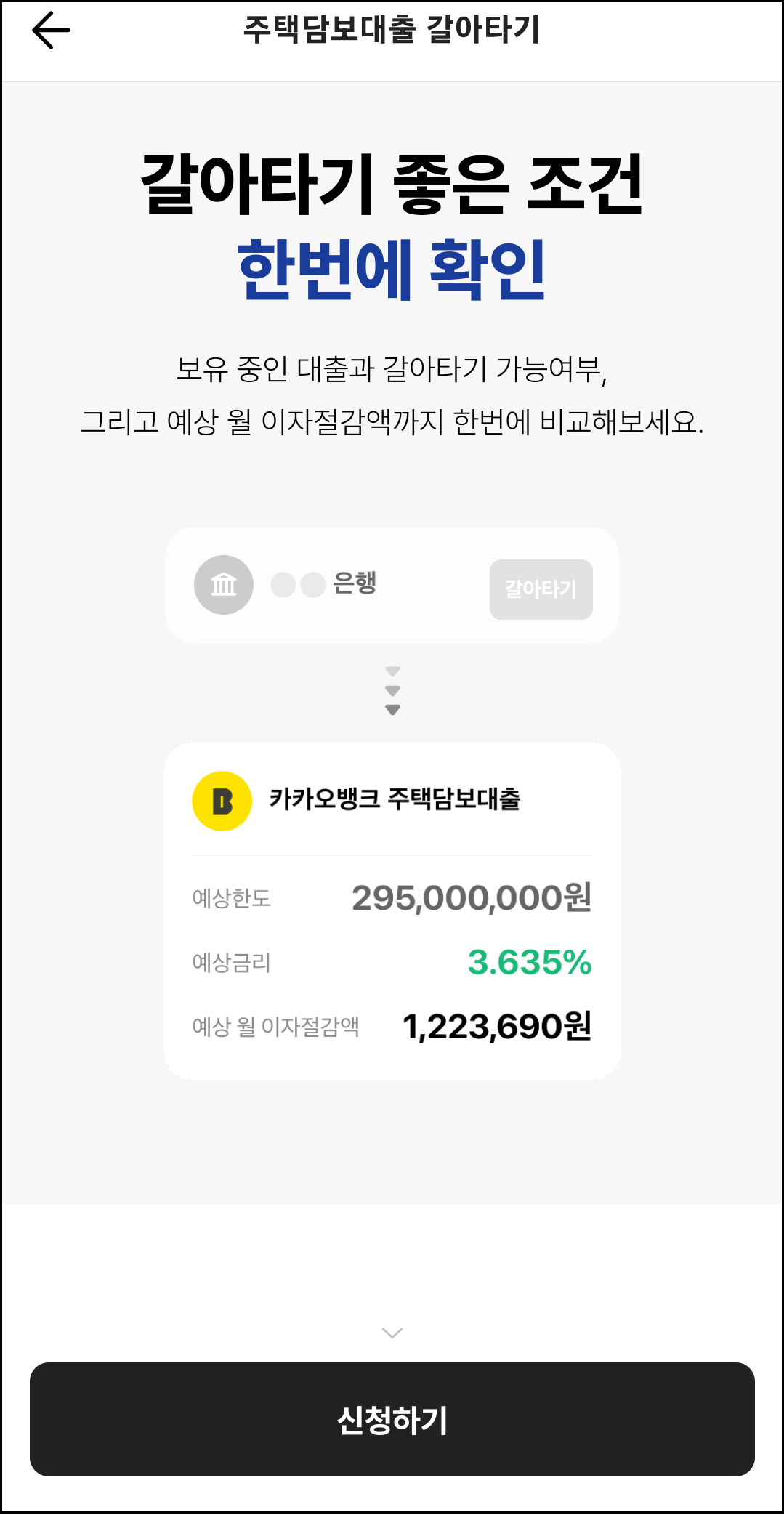Screen dimensions: 784x1515
Task: Click the topmost small downward triangle indicator
Action: point(392,672)
